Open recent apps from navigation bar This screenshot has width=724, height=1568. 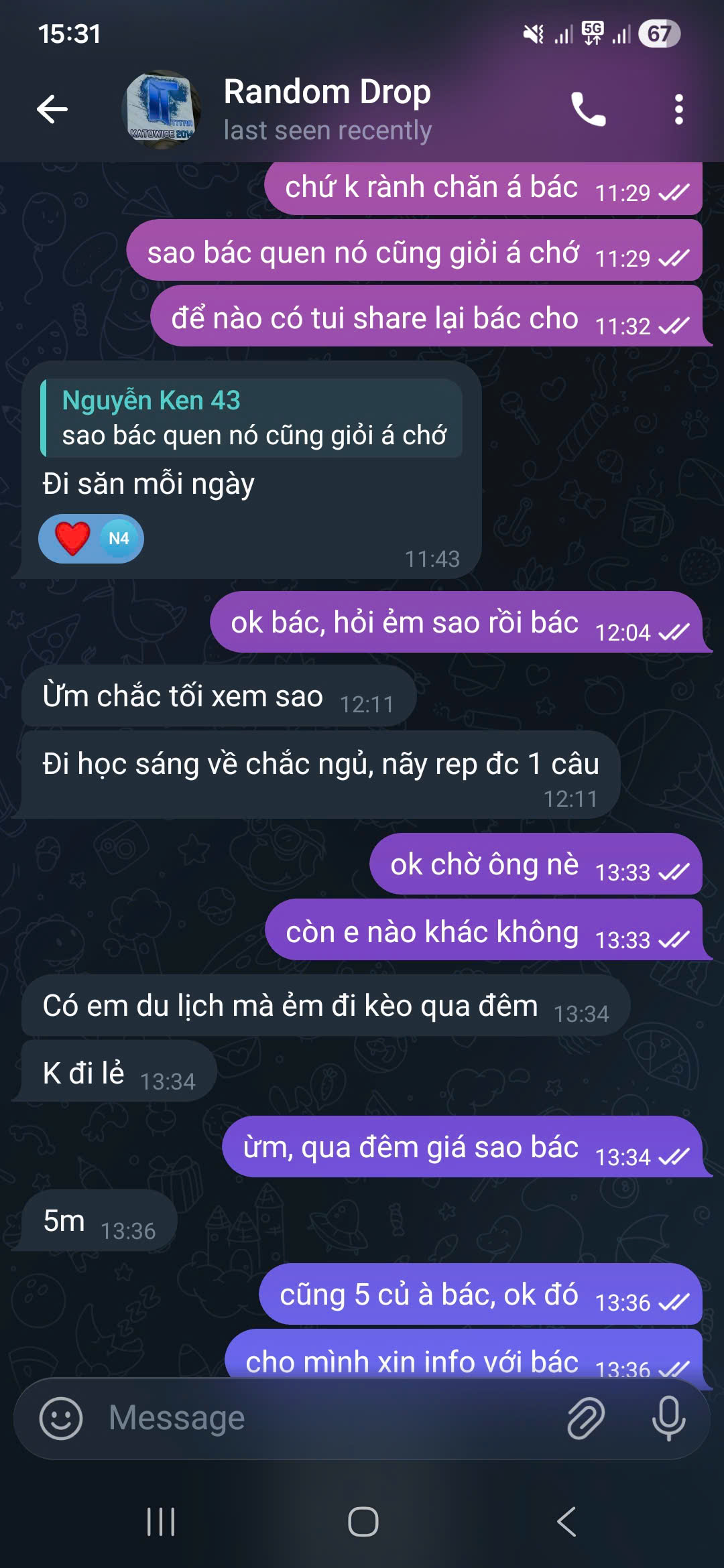[161, 1522]
